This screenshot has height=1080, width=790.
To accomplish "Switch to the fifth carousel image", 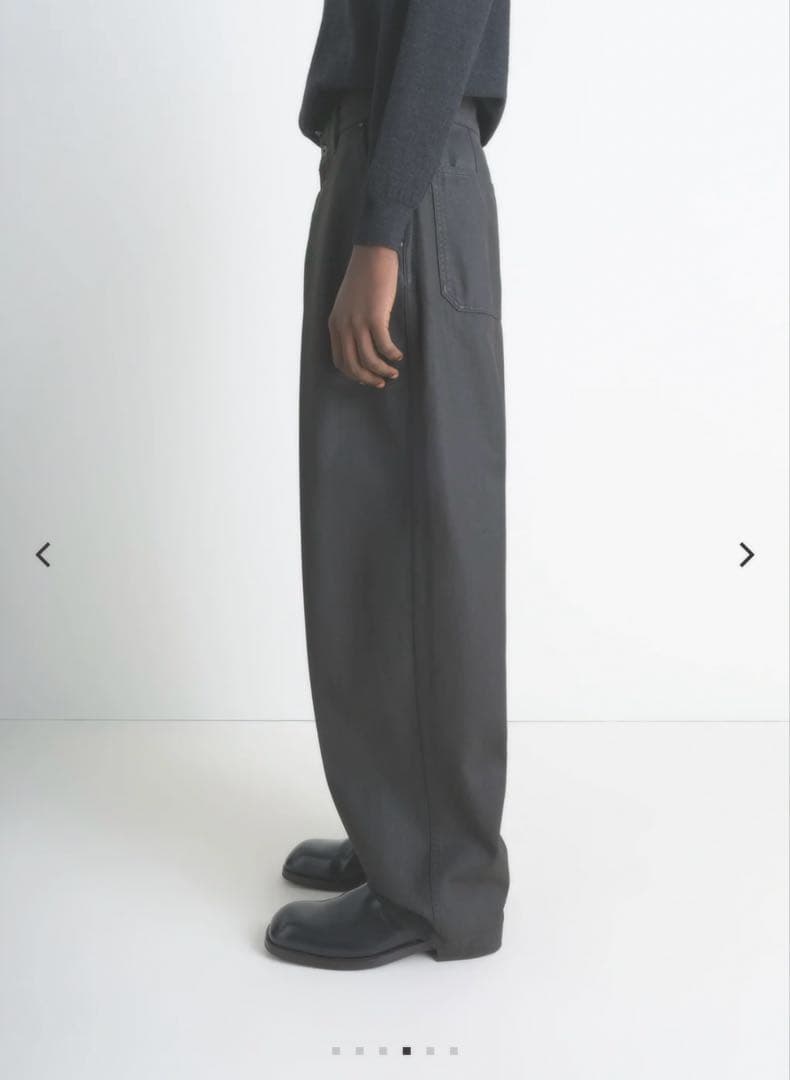I will point(429,1050).
